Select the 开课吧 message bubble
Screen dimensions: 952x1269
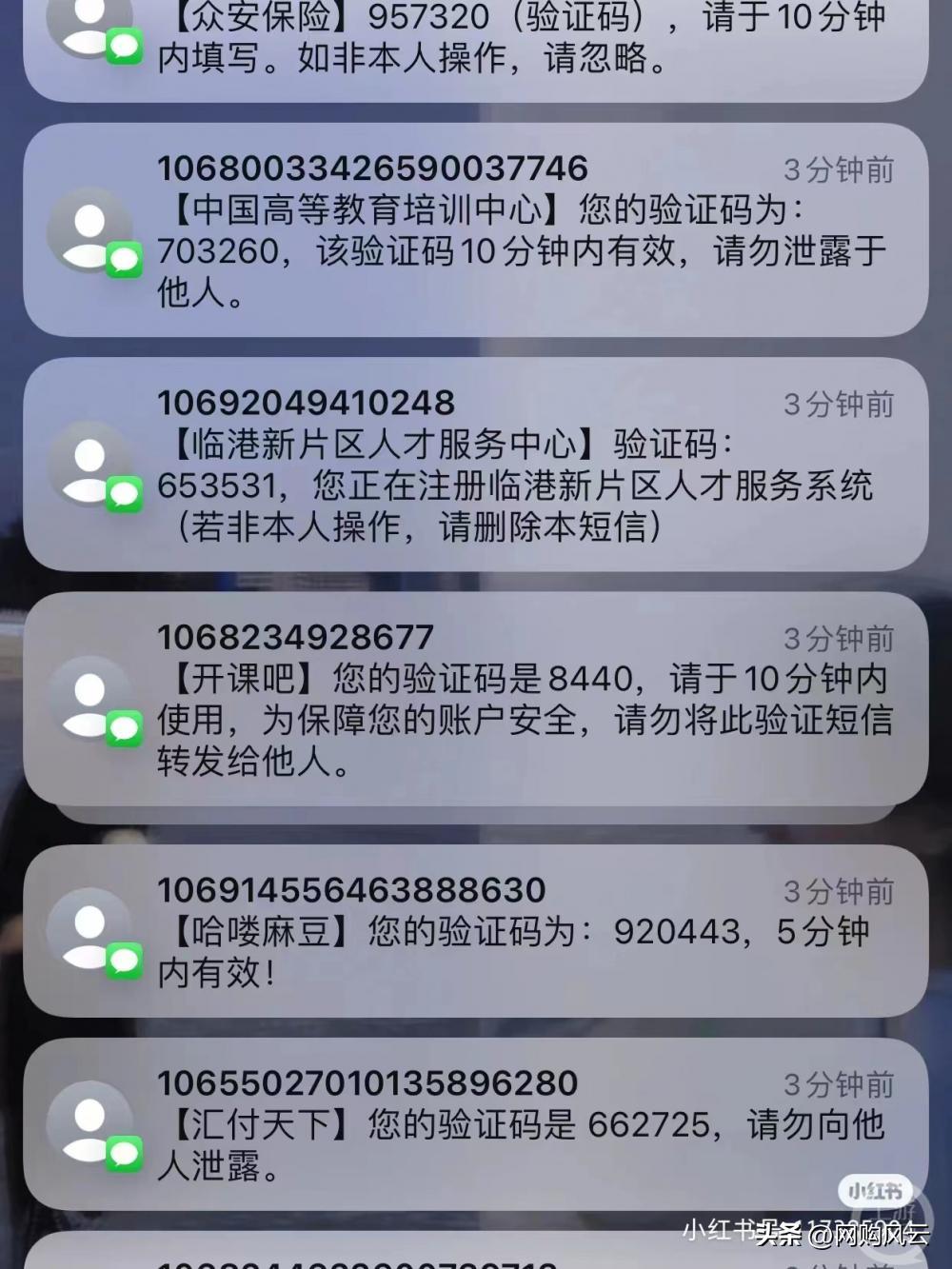476,704
